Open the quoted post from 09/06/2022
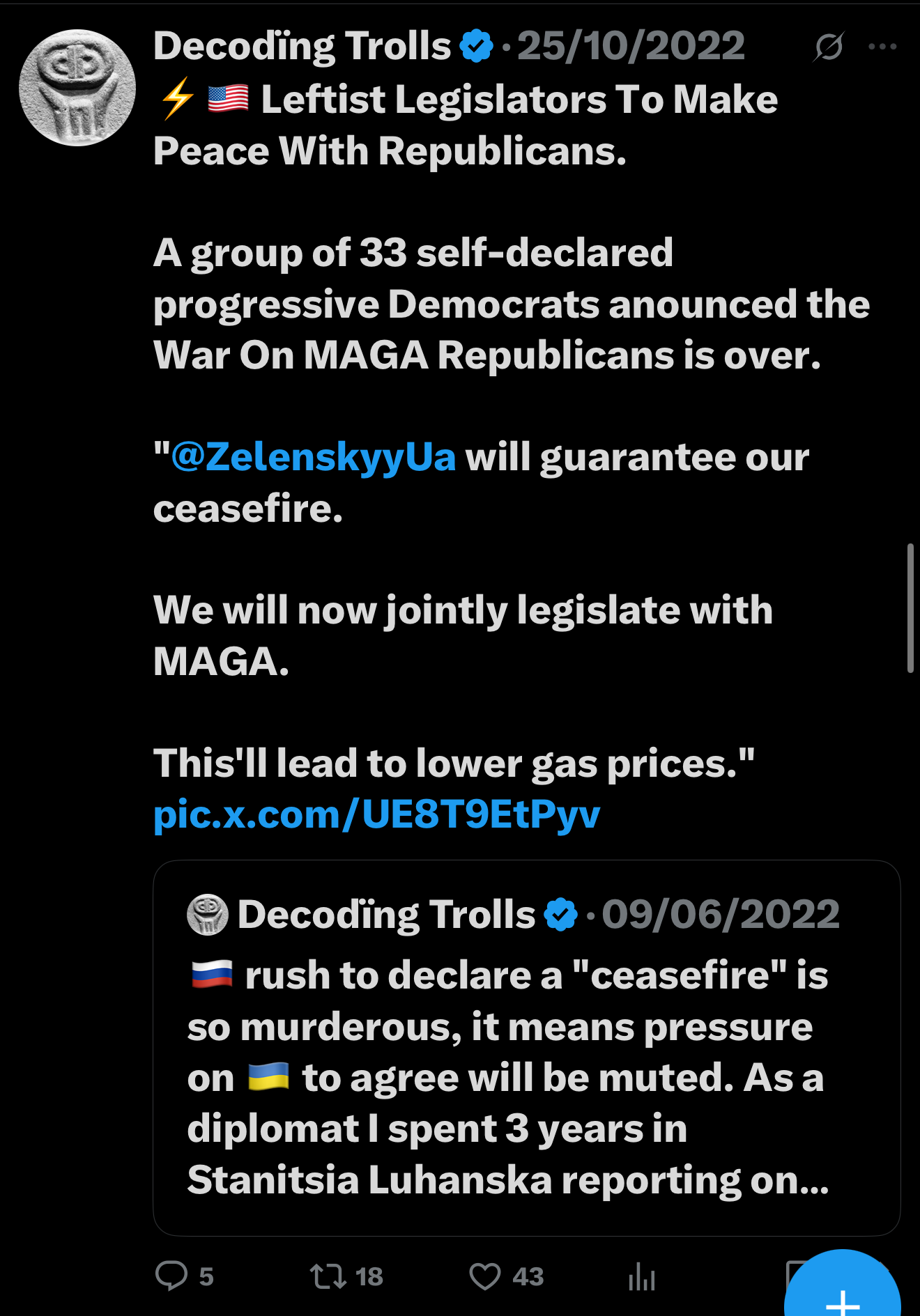920x1316 pixels. coord(526,1048)
